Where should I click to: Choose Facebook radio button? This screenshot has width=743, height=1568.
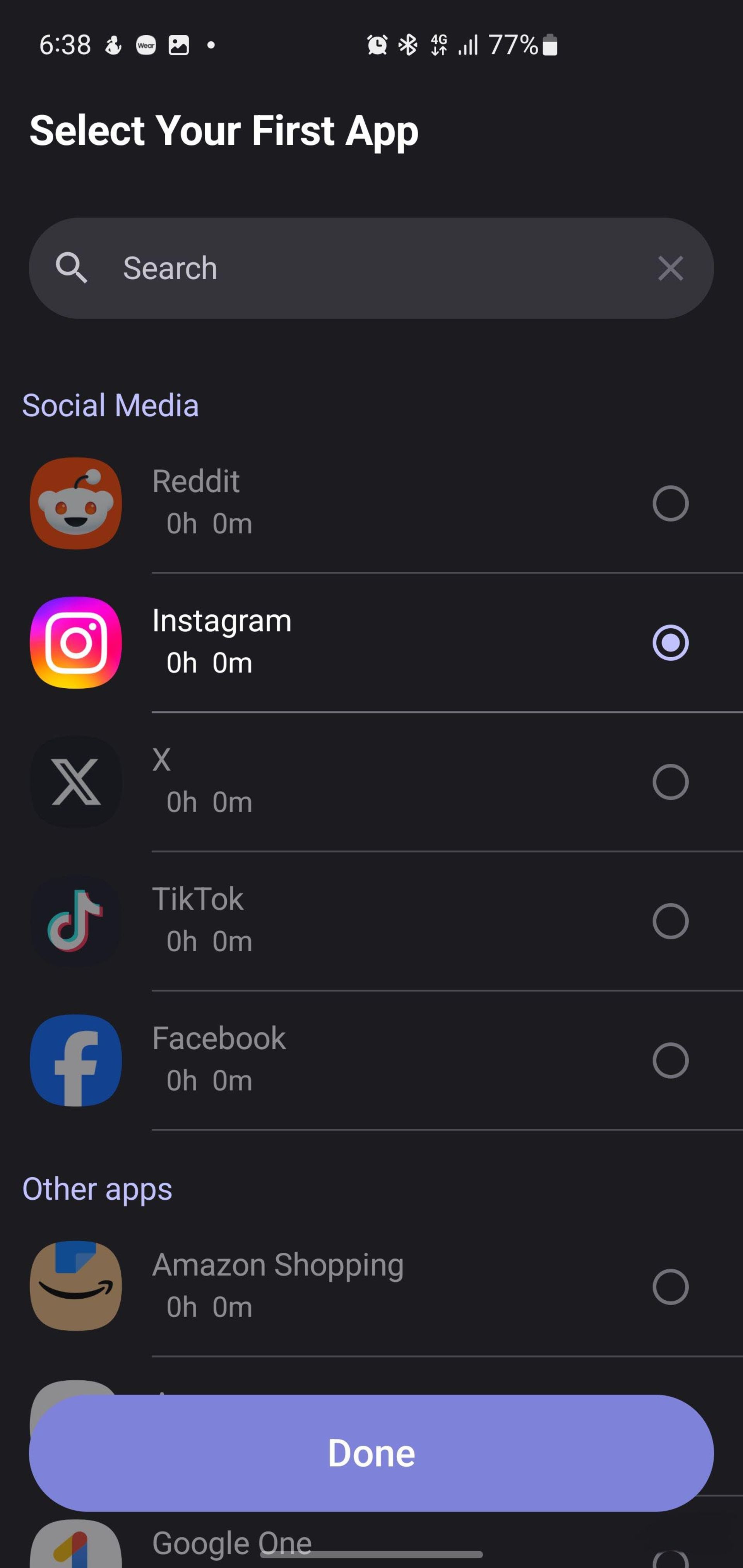[x=670, y=1060]
